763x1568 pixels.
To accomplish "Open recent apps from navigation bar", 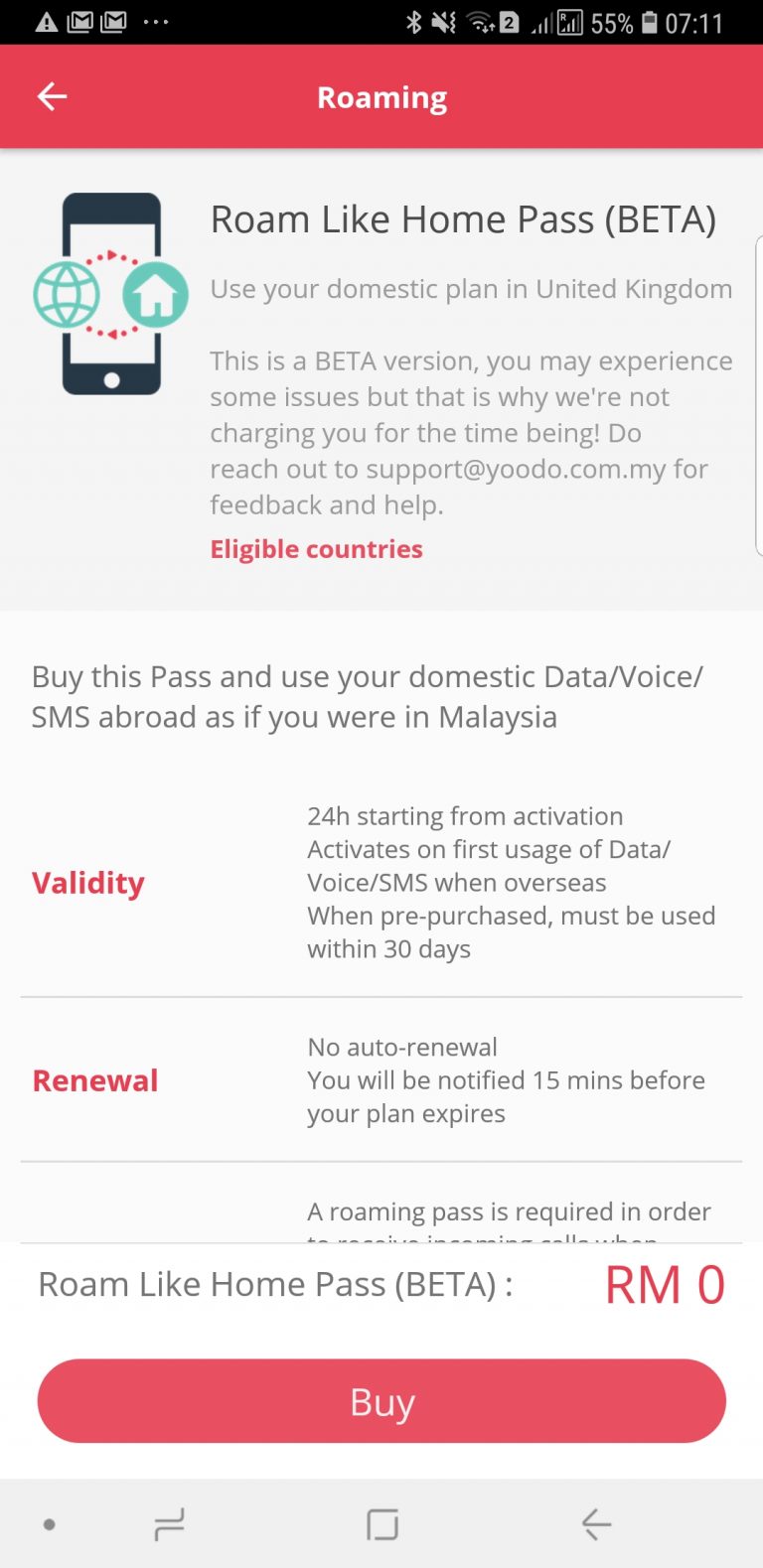I will [x=170, y=1524].
